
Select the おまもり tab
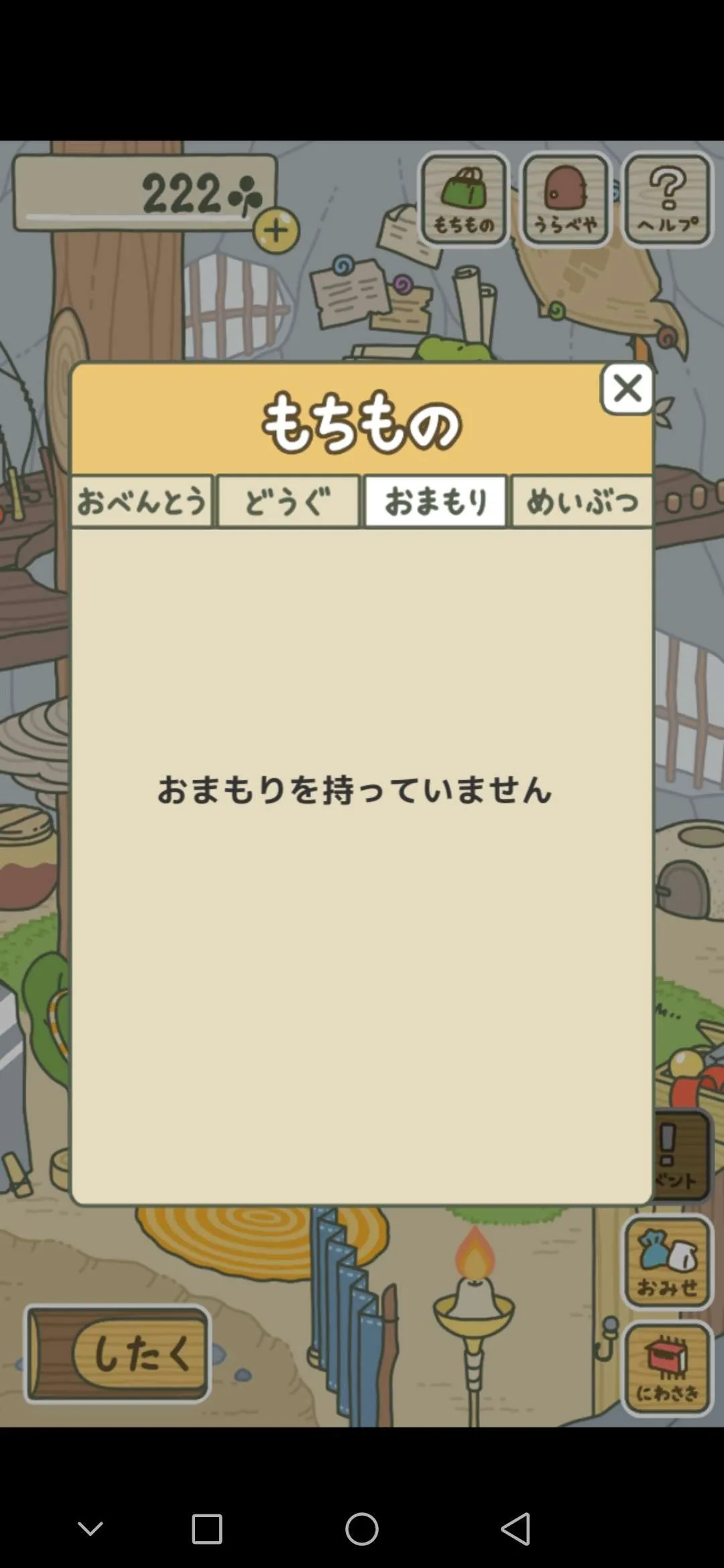[435, 501]
